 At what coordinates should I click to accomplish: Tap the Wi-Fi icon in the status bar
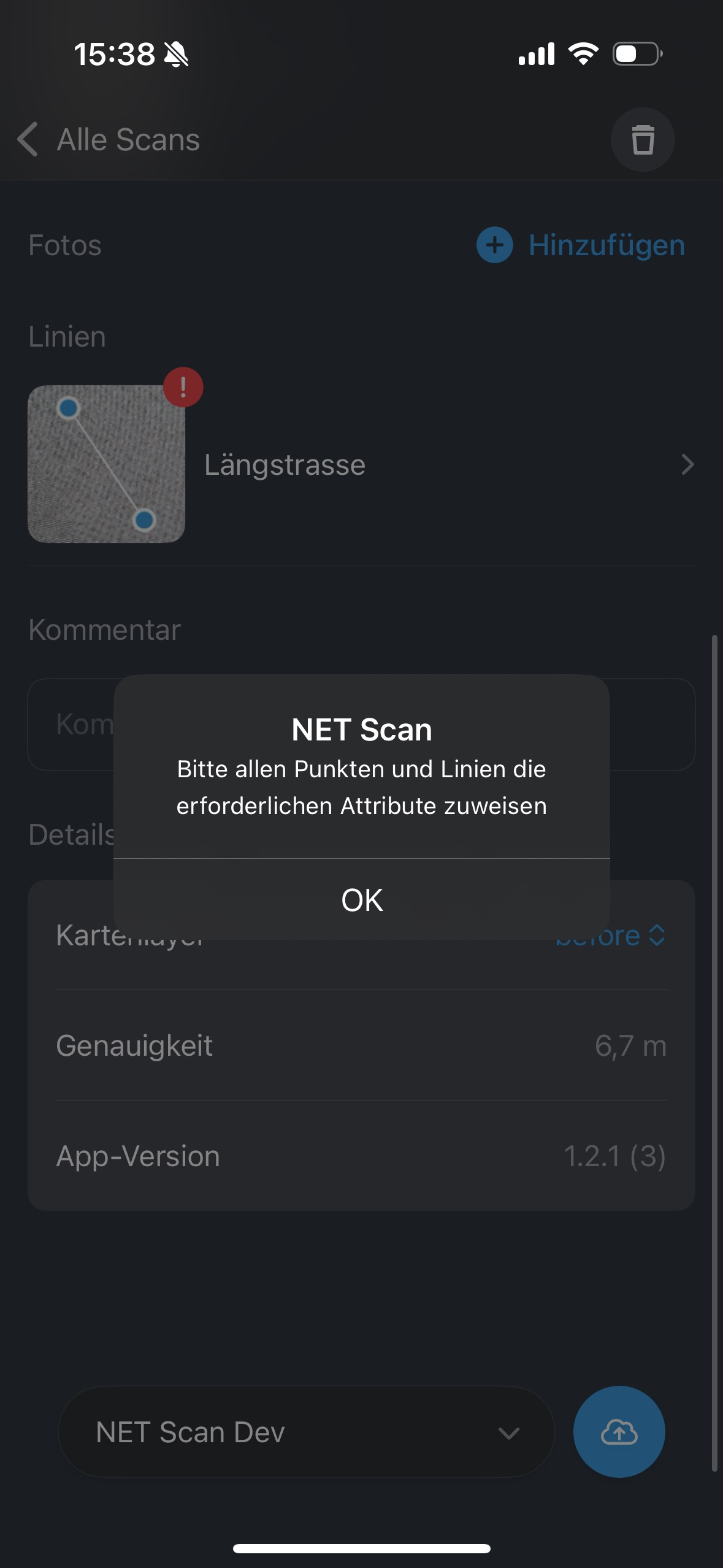tap(583, 54)
